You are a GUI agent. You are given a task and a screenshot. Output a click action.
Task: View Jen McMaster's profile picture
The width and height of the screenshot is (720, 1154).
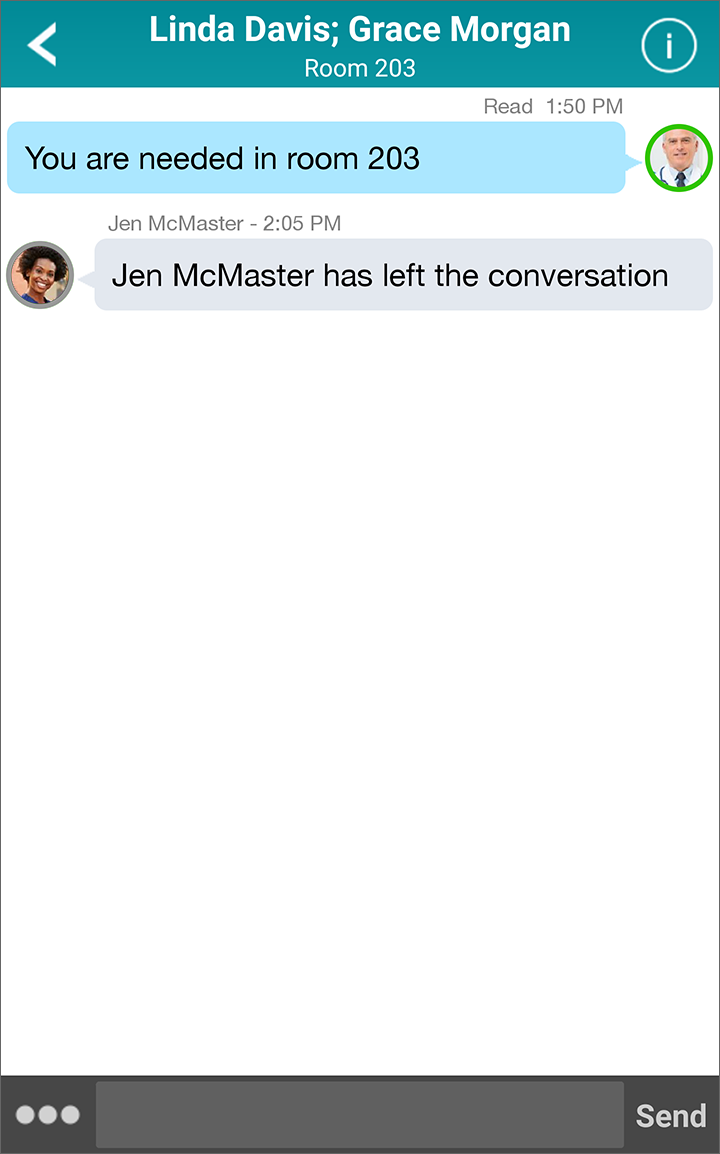[40, 275]
